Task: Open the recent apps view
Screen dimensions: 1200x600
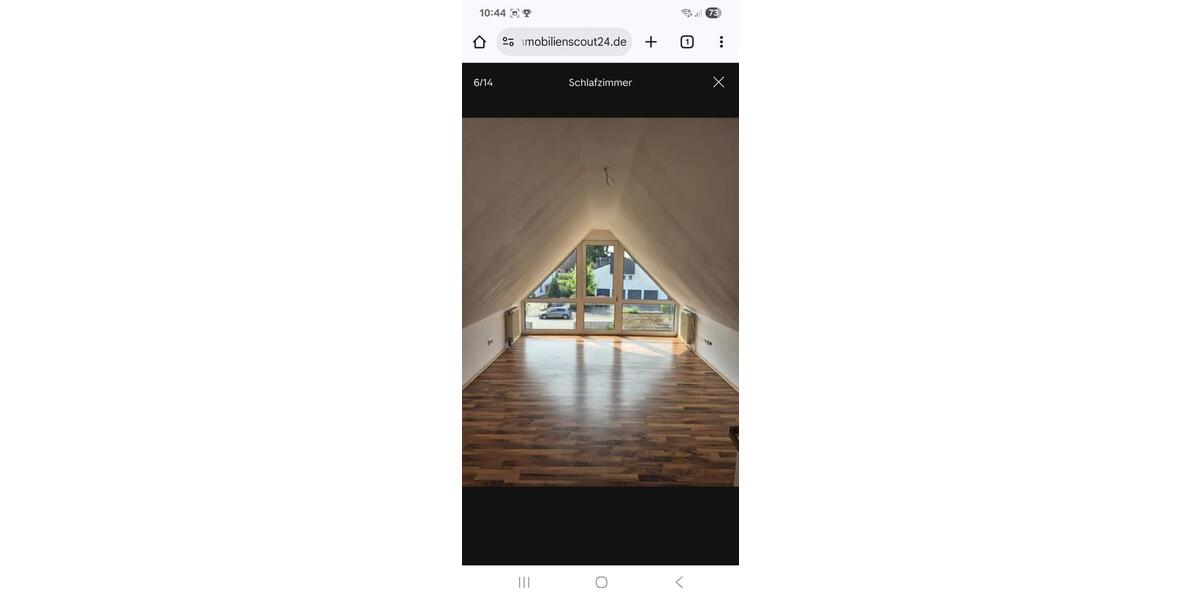Action: tap(524, 582)
